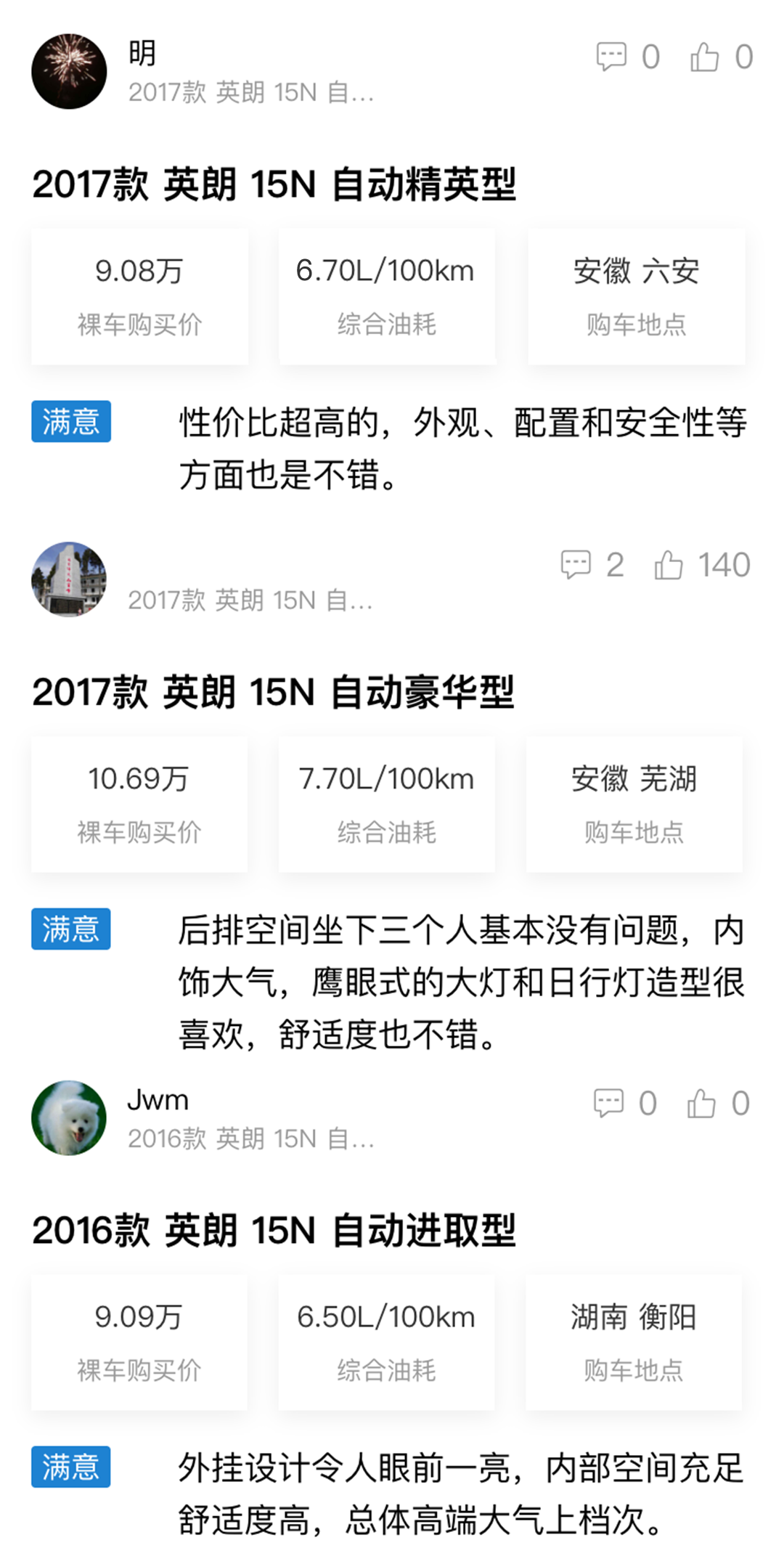
Task: Open the 2017款 英朗 15N 自动精英型 review
Action: [274, 184]
